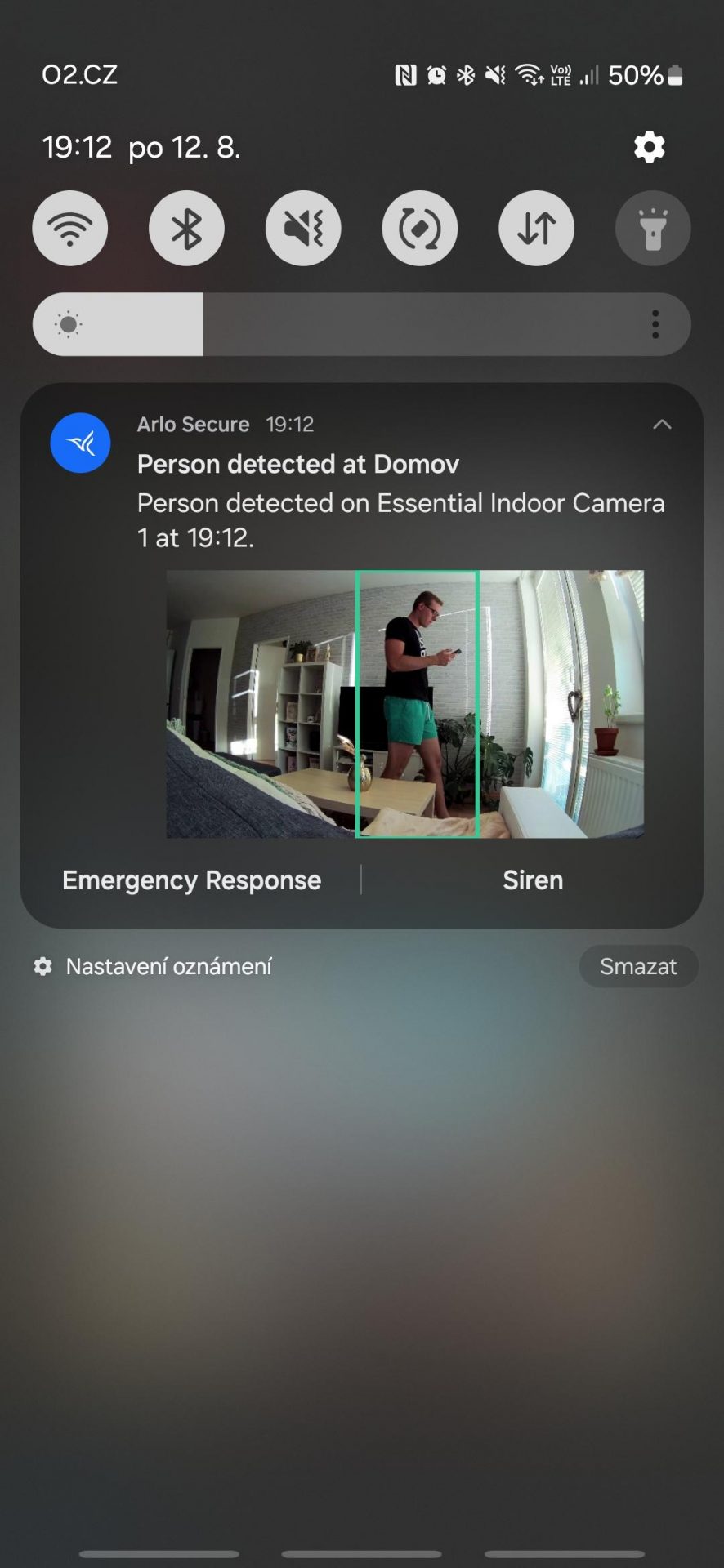Collapse the Arlo Secure notification
This screenshot has height=1568, width=724.
[662, 425]
